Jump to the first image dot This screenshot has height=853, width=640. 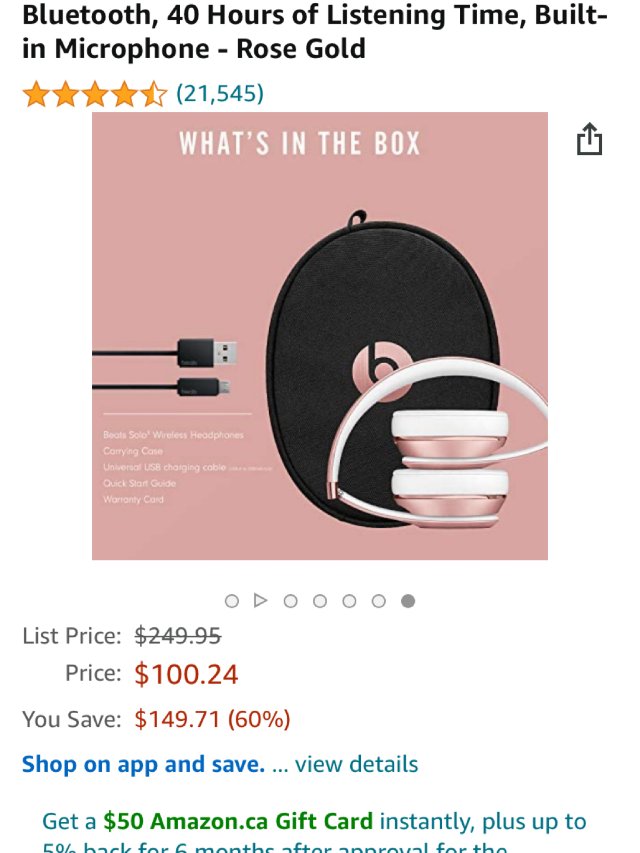(x=232, y=601)
